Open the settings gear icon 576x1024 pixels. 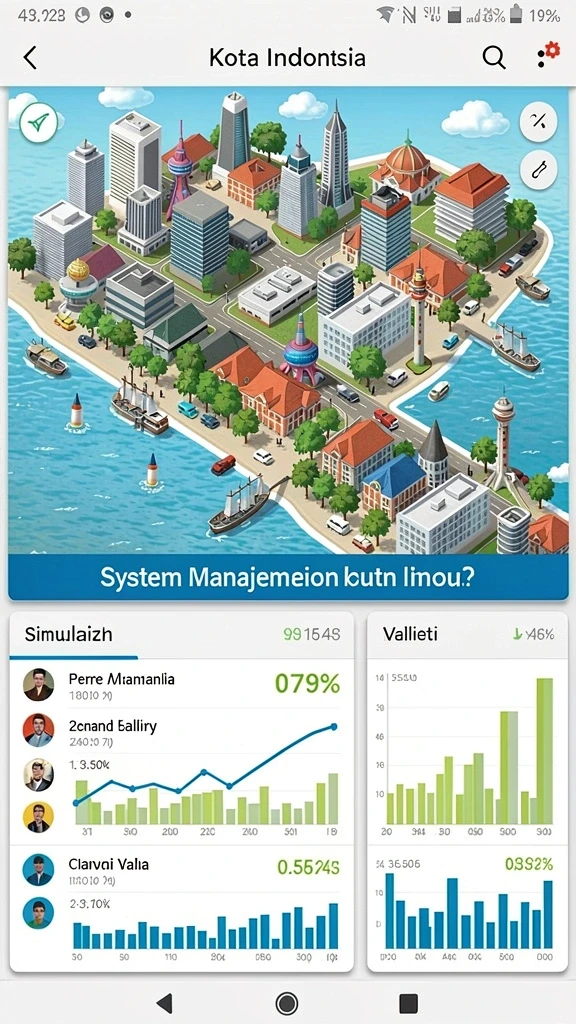point(549,55)
